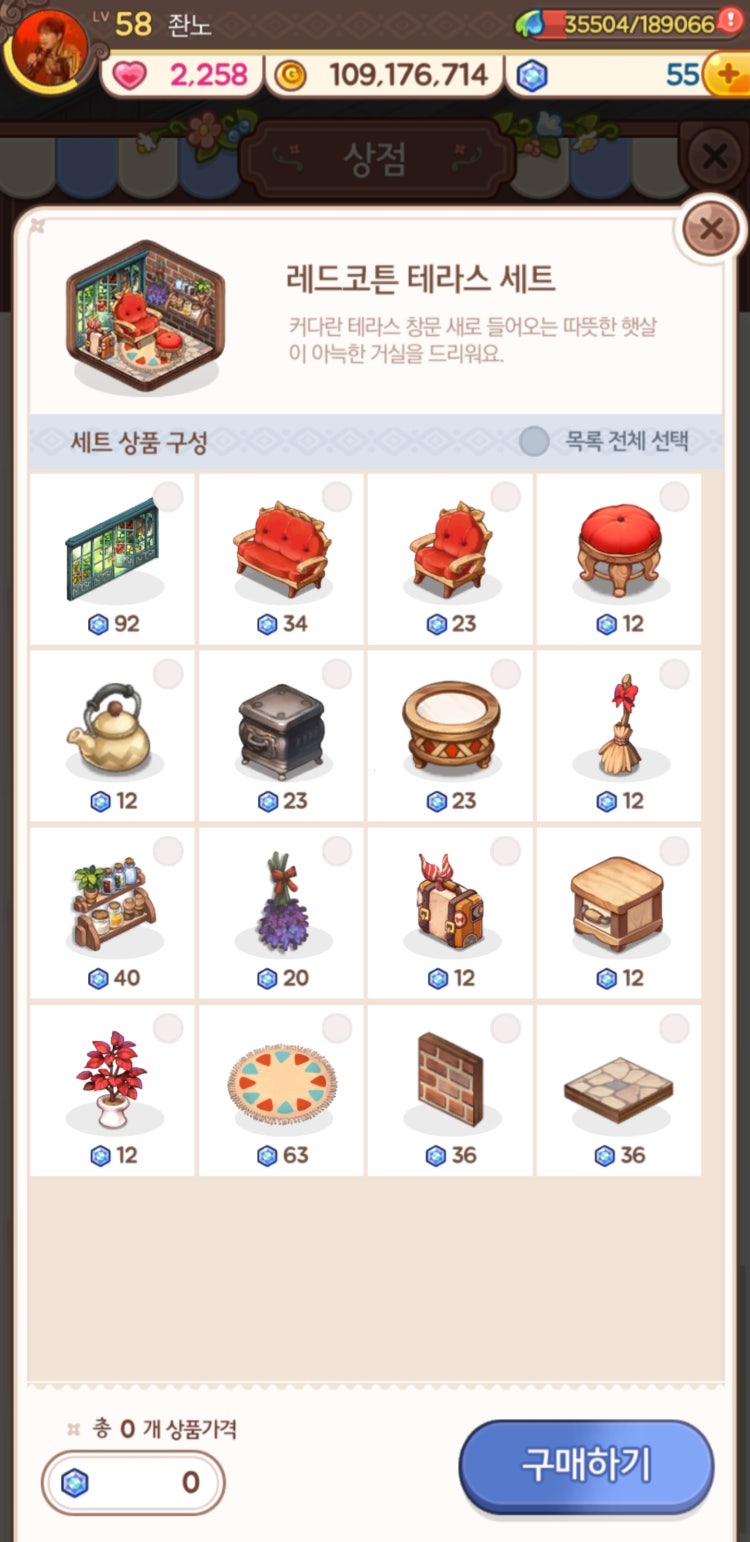Select the stone floor tile item
This screenshot has width=750, height=1542.
(619, 1090)
